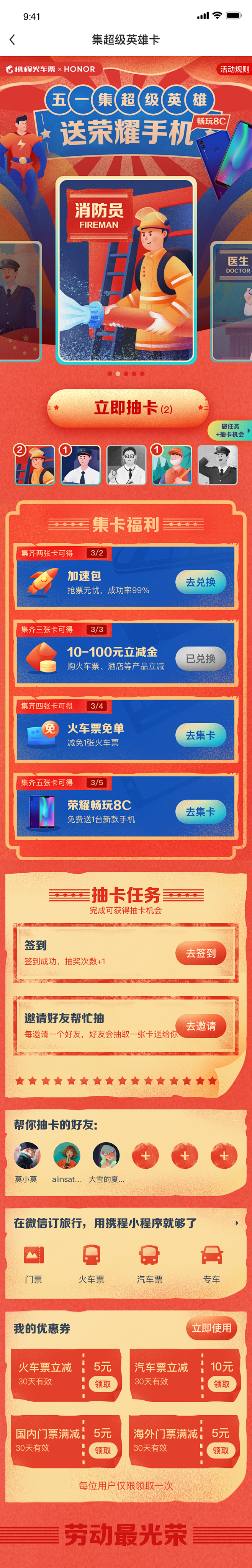Open 做任务+抽卡机会 side tab
252x1568 pixels.
(x=231, y=430)
